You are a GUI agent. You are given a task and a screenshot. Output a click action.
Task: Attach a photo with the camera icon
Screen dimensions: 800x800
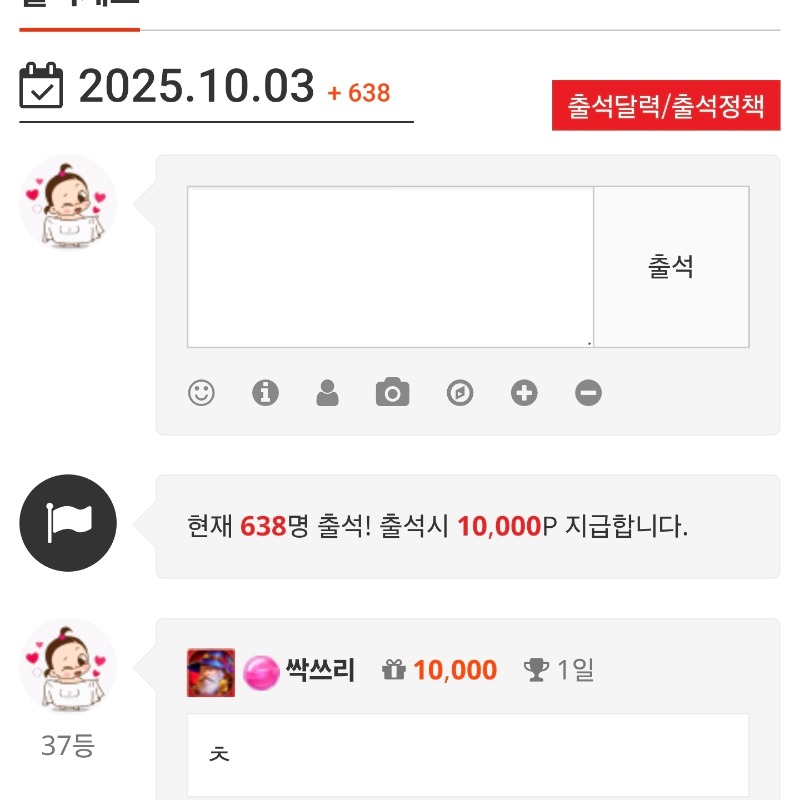(393, 393)
